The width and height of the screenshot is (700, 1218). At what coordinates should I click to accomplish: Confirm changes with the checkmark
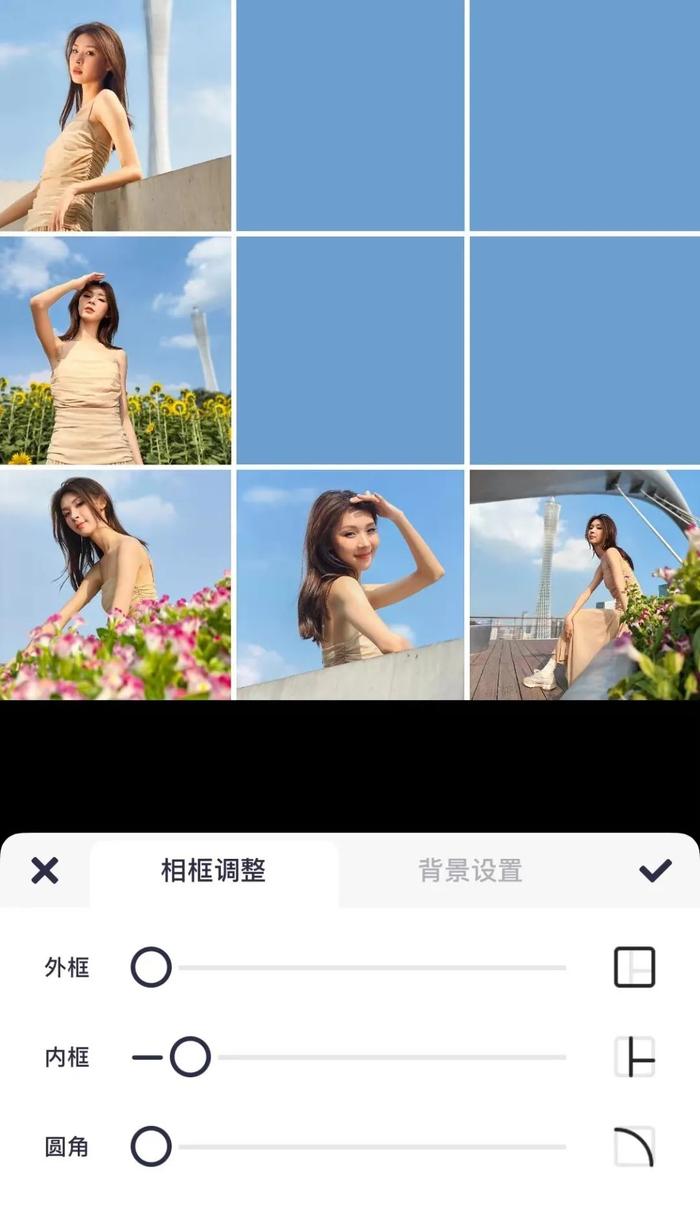coord(655,870)
